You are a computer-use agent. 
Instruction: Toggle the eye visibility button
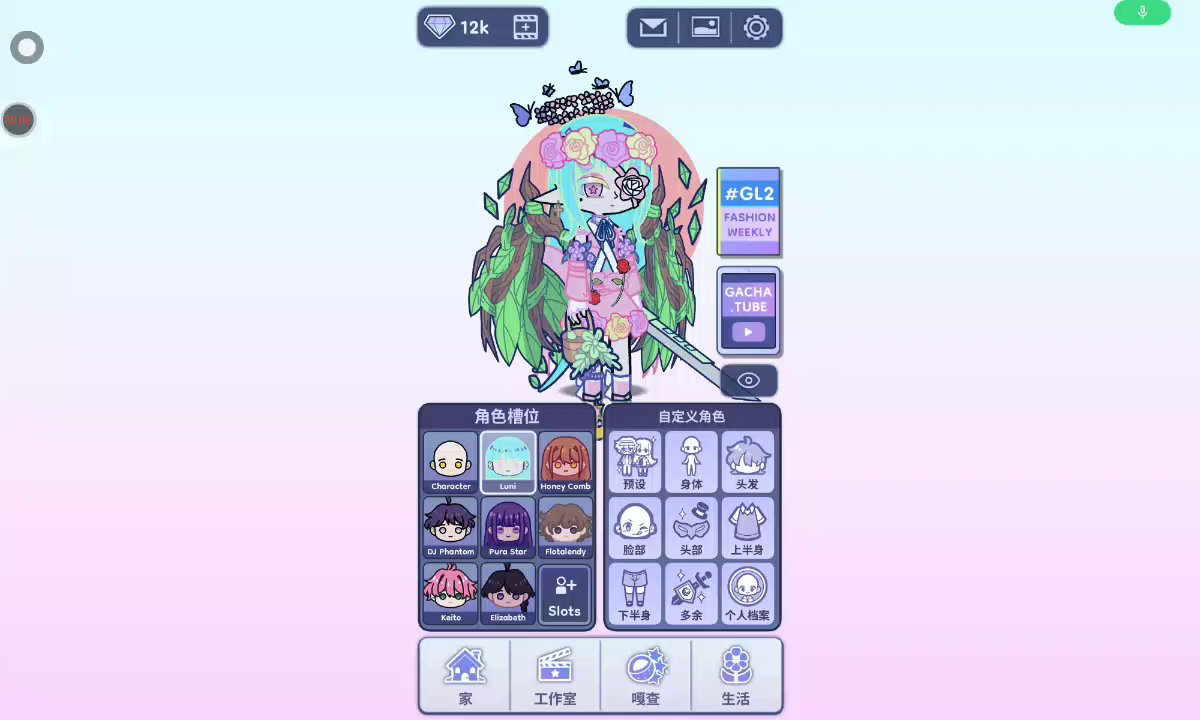[748, 381]
